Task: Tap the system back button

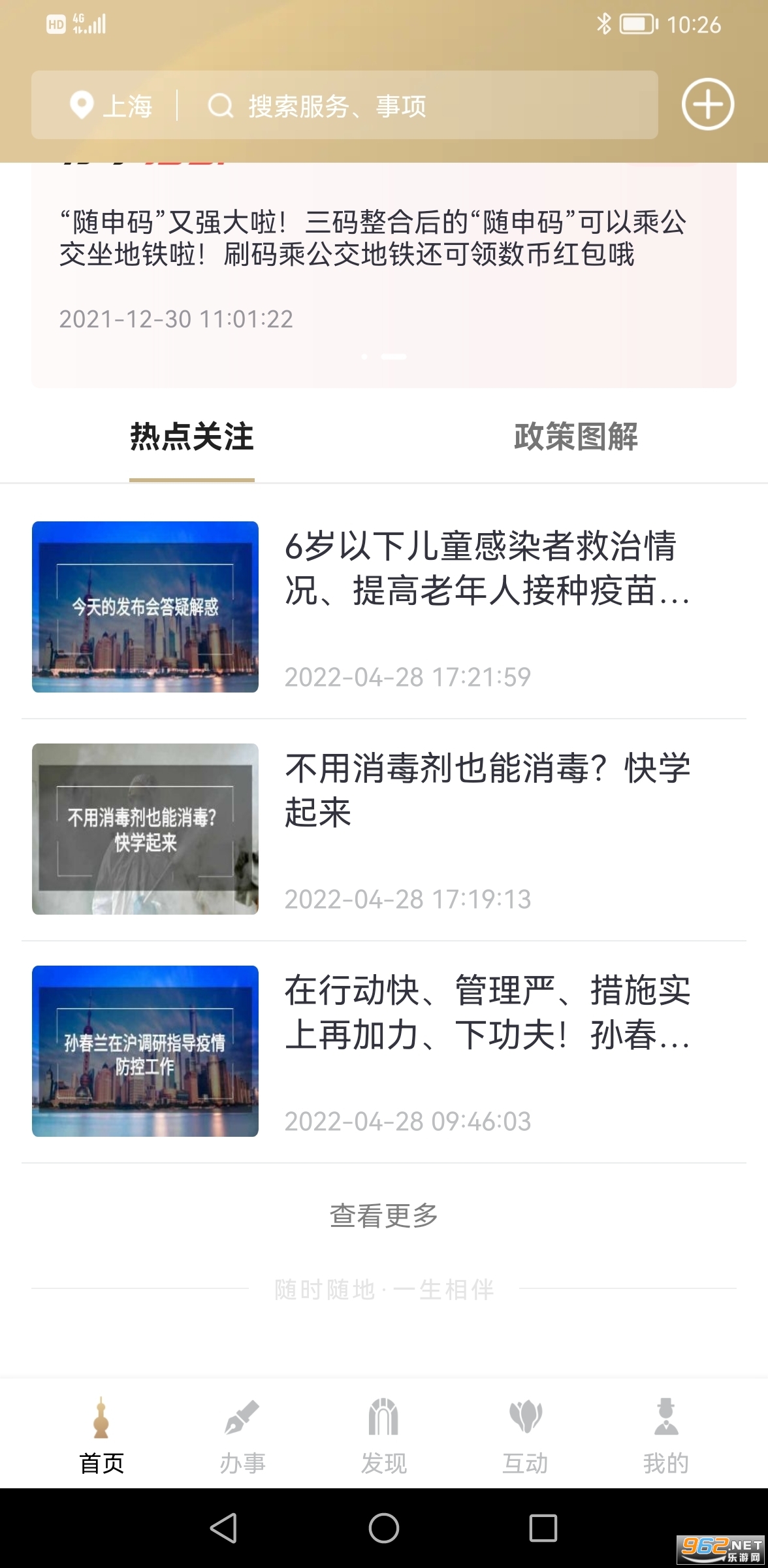Action: click(x=223, y=1528)
